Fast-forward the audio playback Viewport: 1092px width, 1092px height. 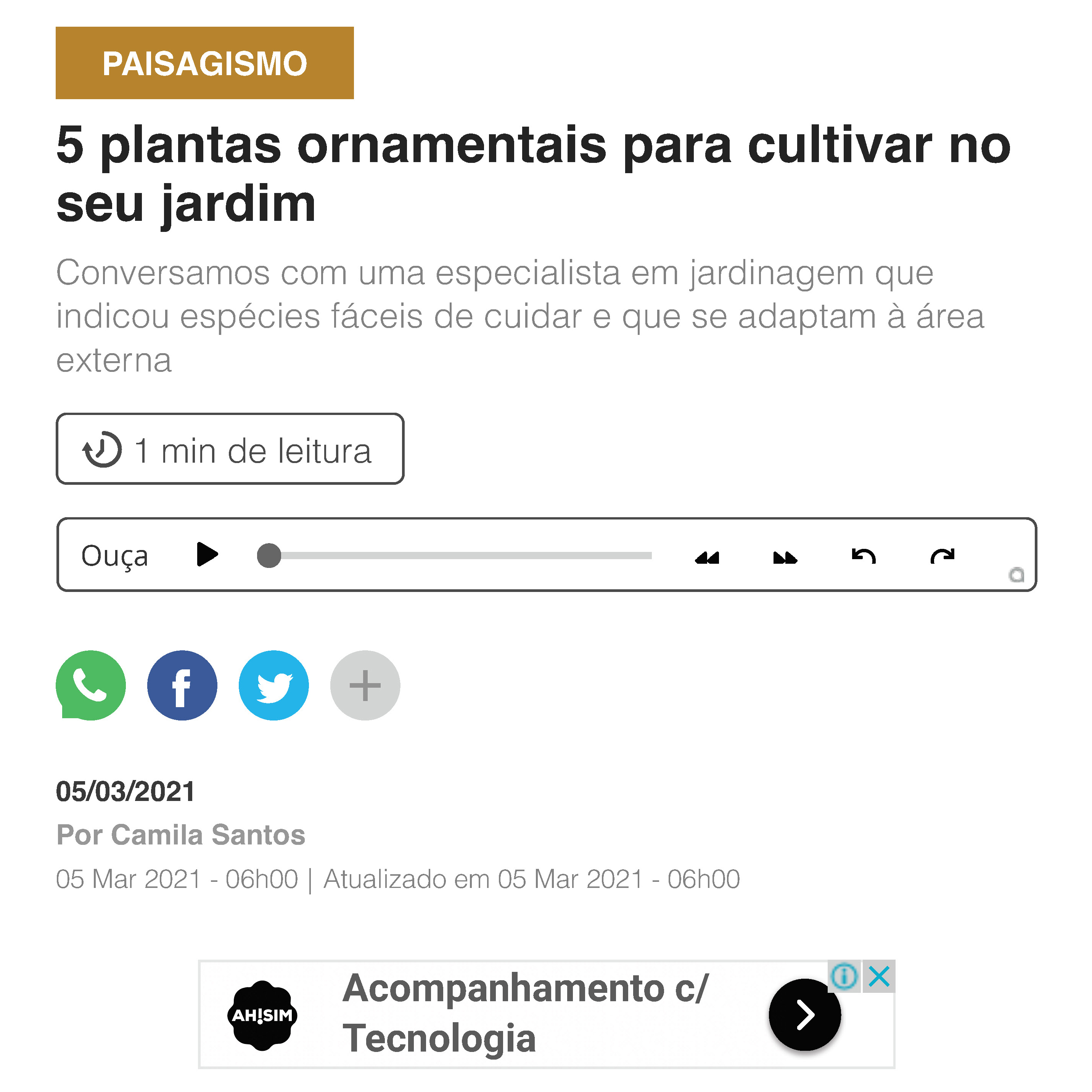click(785, 558)
